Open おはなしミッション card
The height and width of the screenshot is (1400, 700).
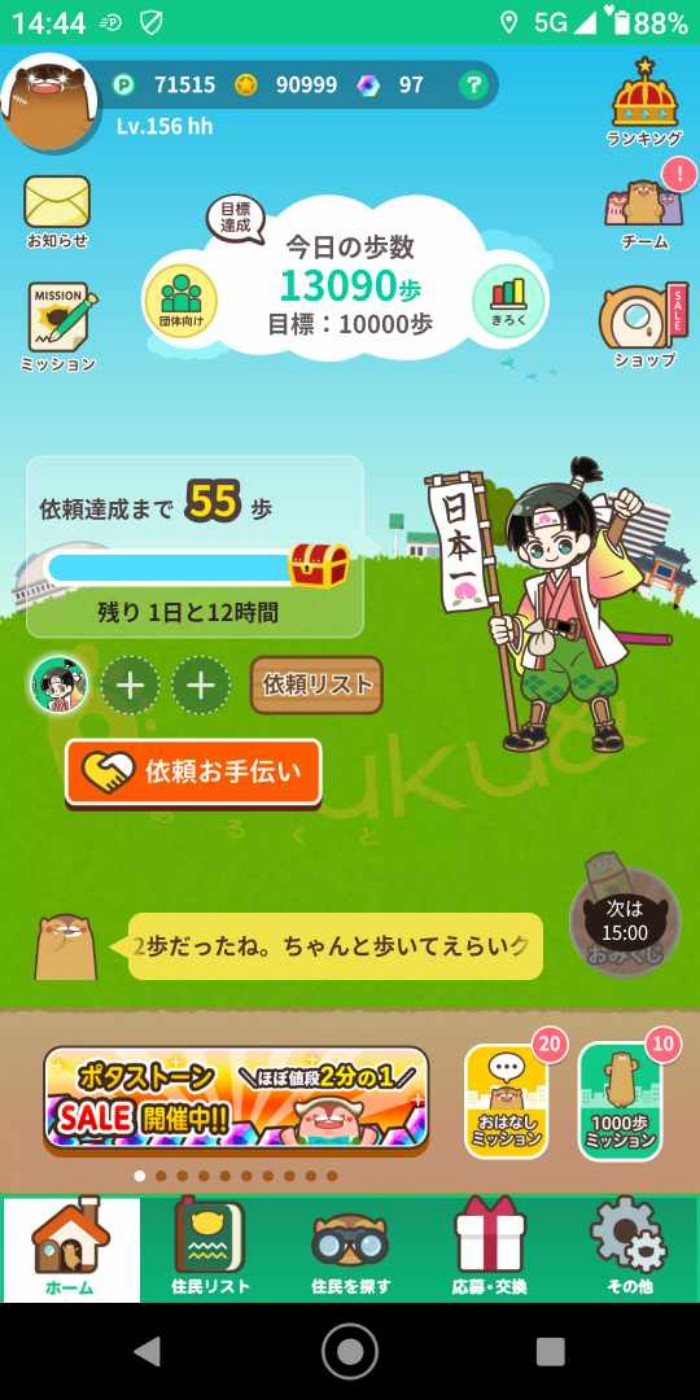coord(506,1102)
